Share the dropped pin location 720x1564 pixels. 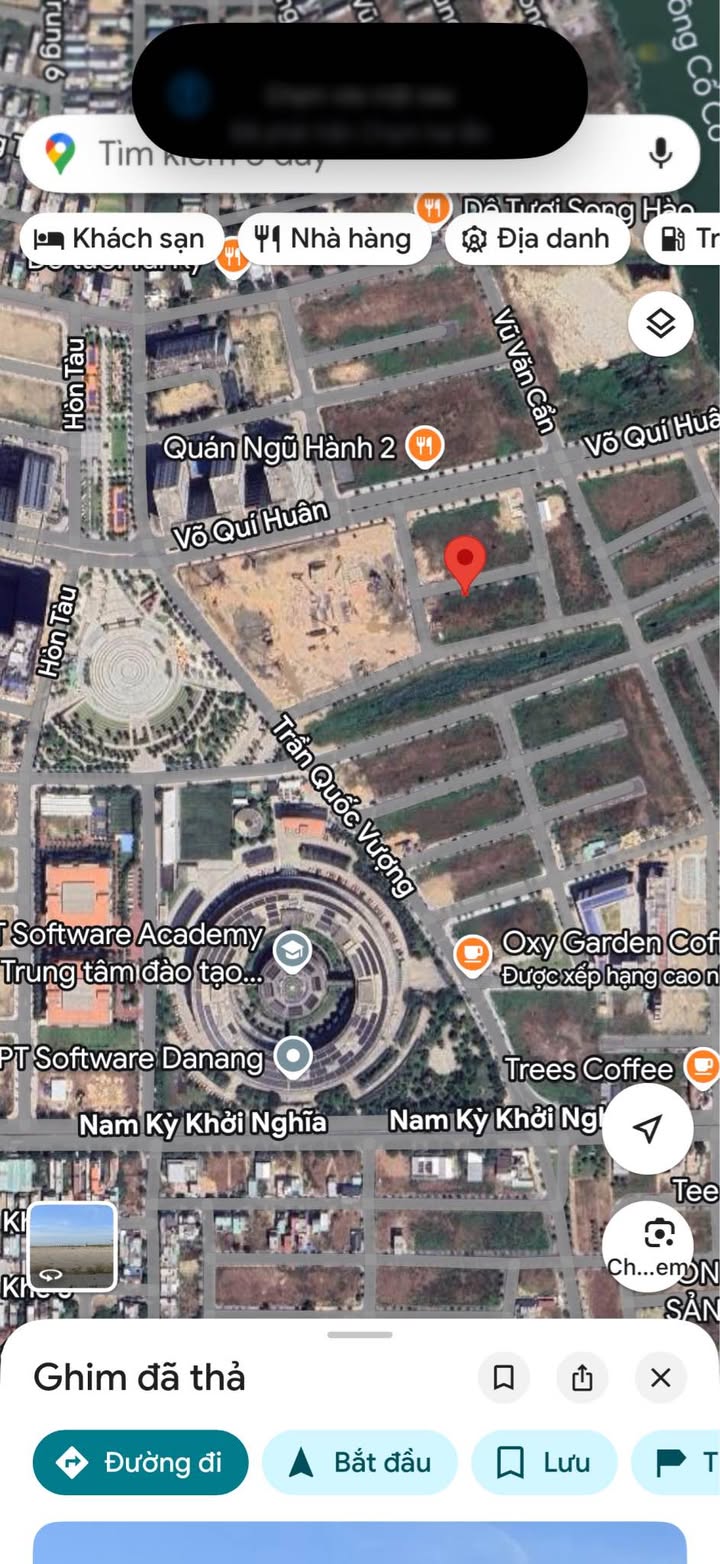click(x=582, y=1378)
